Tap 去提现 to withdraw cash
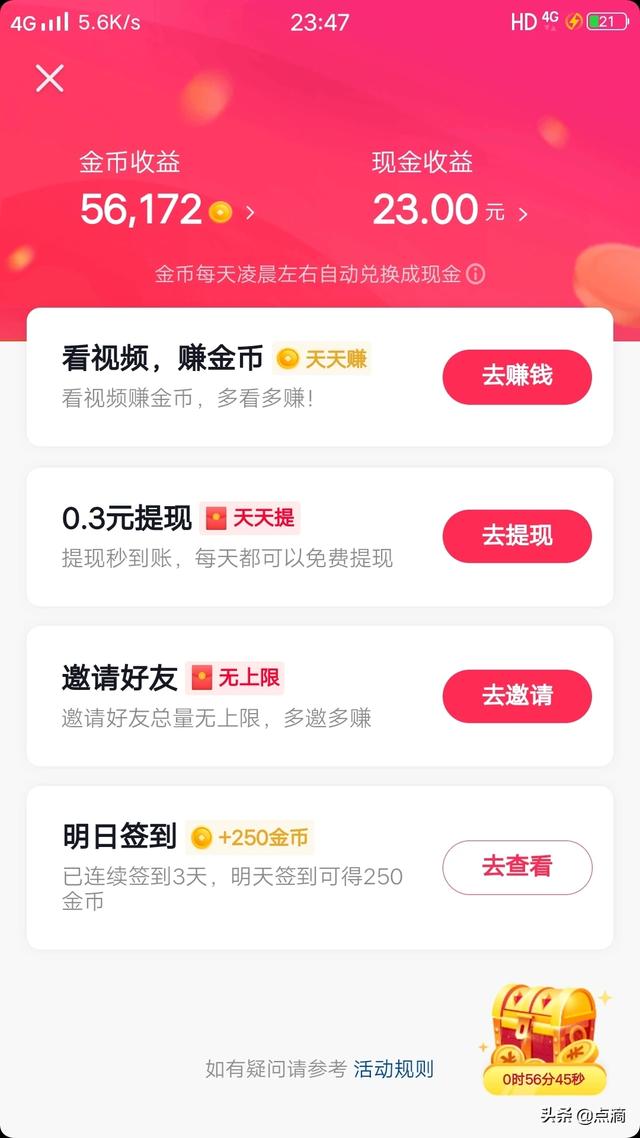Image resolution: width=640 pixels, height=1138 pixels. 517,536
